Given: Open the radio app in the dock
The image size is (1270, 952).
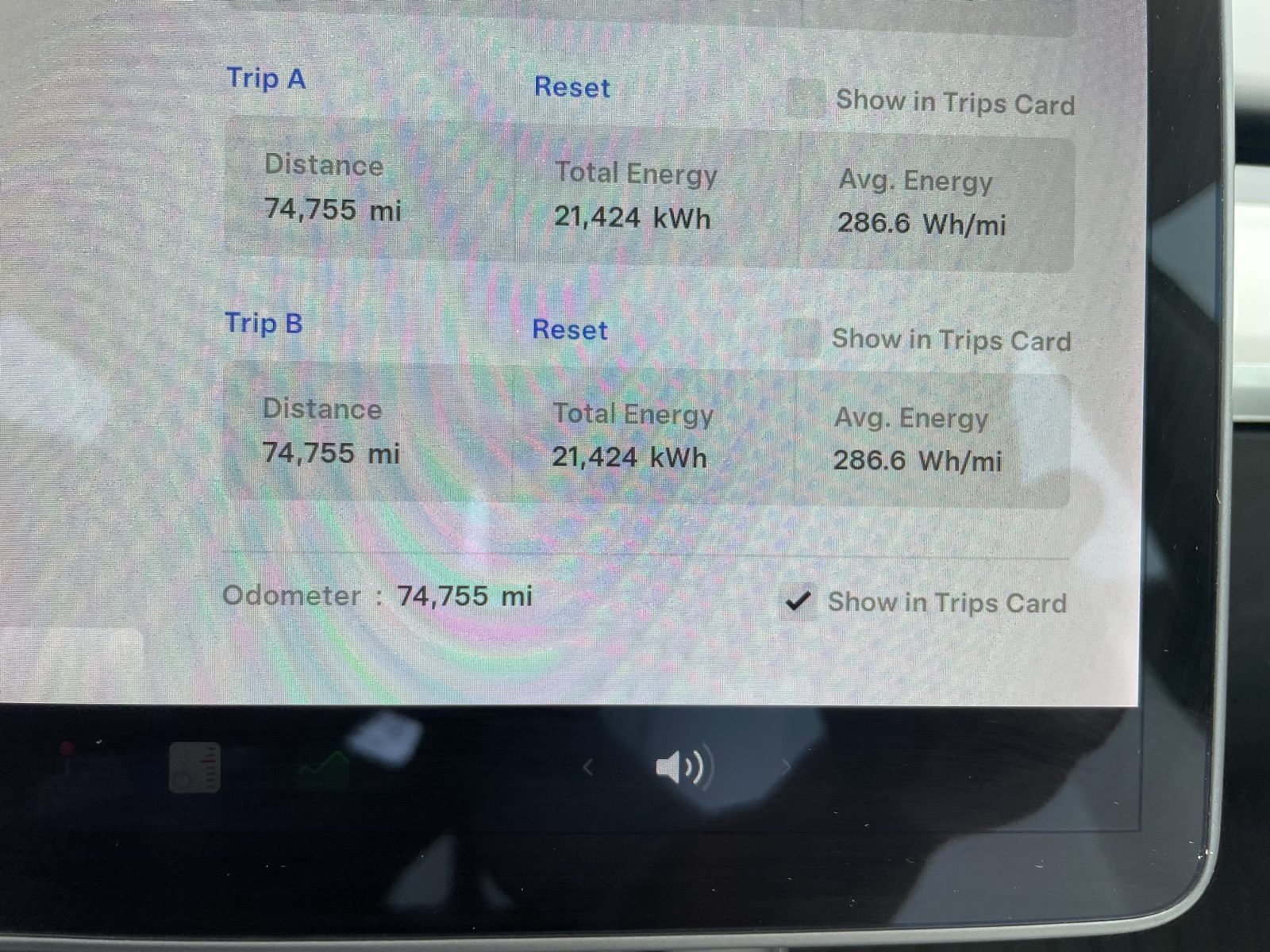Looking at the screenshot, I should pyautogui.click(x=194, y=767).
